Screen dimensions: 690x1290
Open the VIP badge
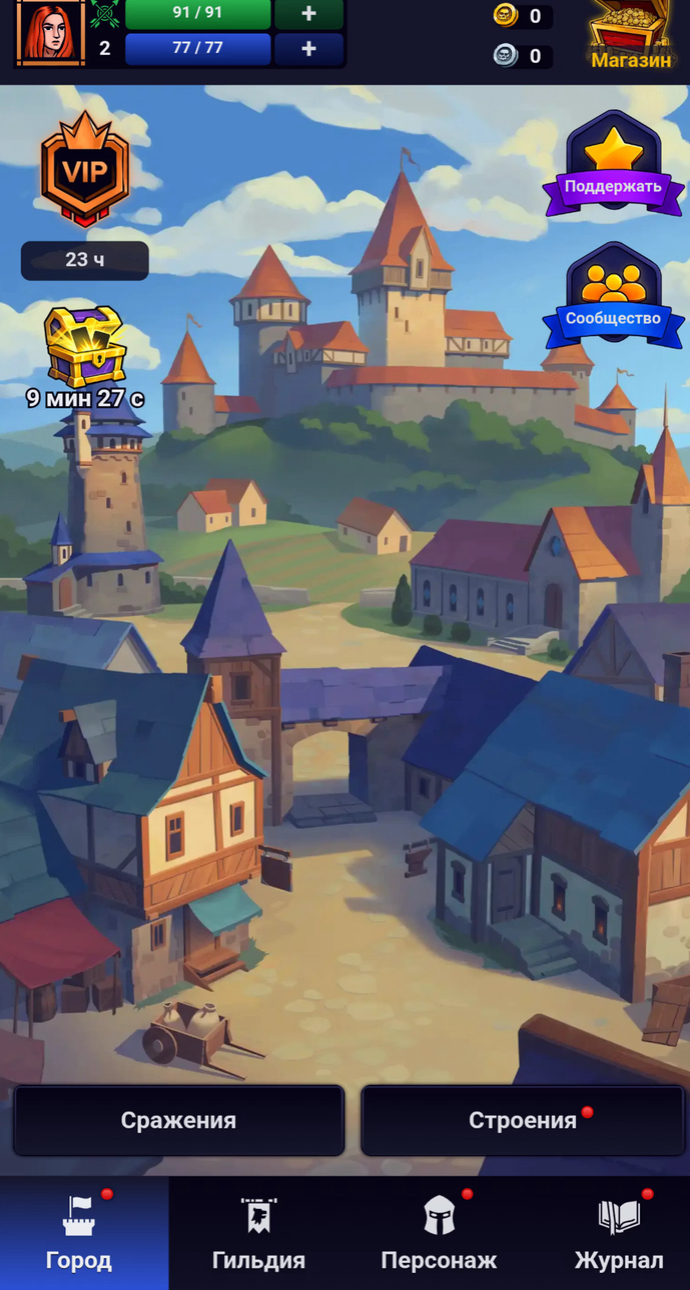tap(85, 168)
